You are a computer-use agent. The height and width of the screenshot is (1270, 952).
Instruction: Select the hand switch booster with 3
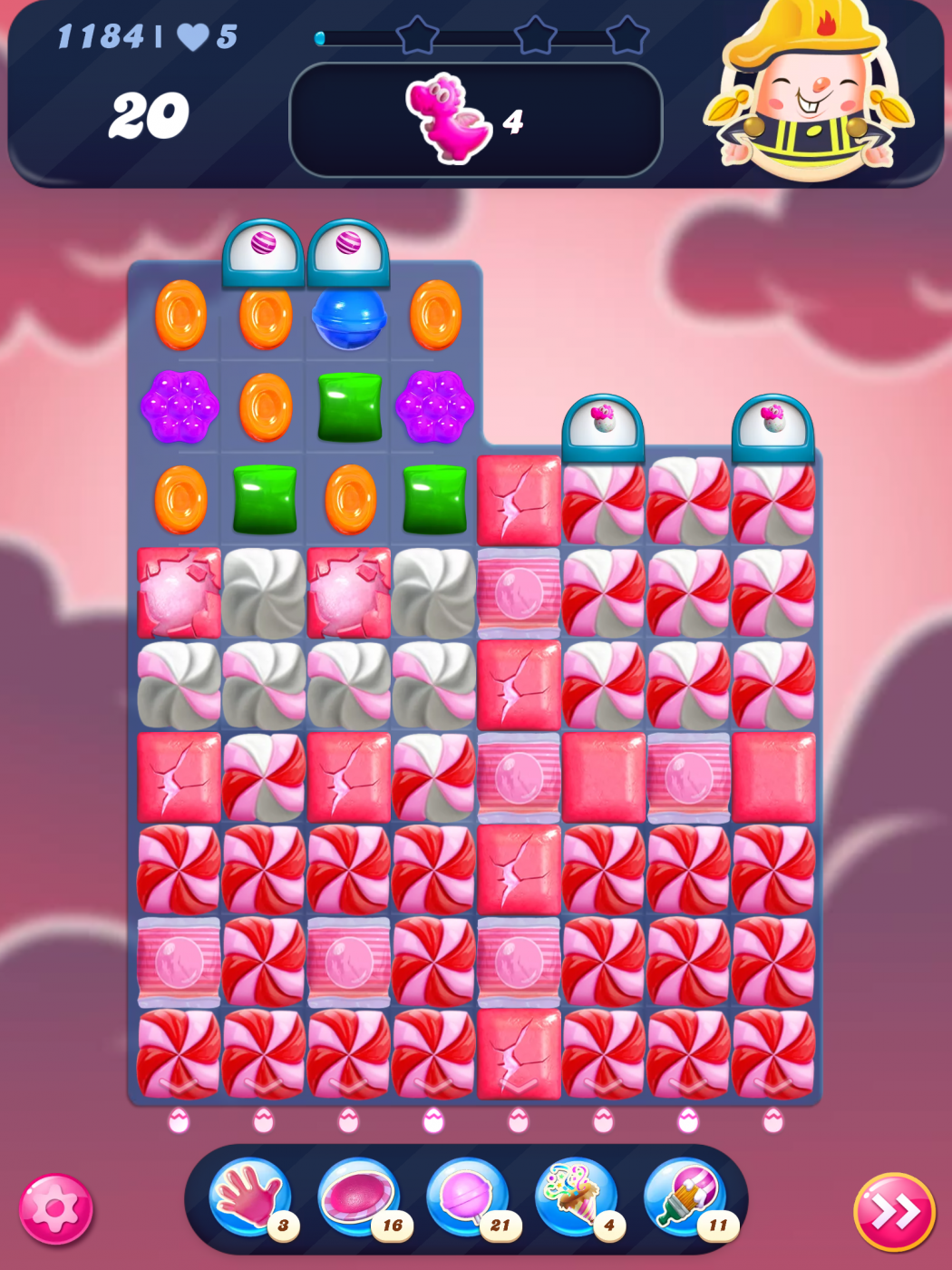pyautogui.click(x=249, y=1198)
